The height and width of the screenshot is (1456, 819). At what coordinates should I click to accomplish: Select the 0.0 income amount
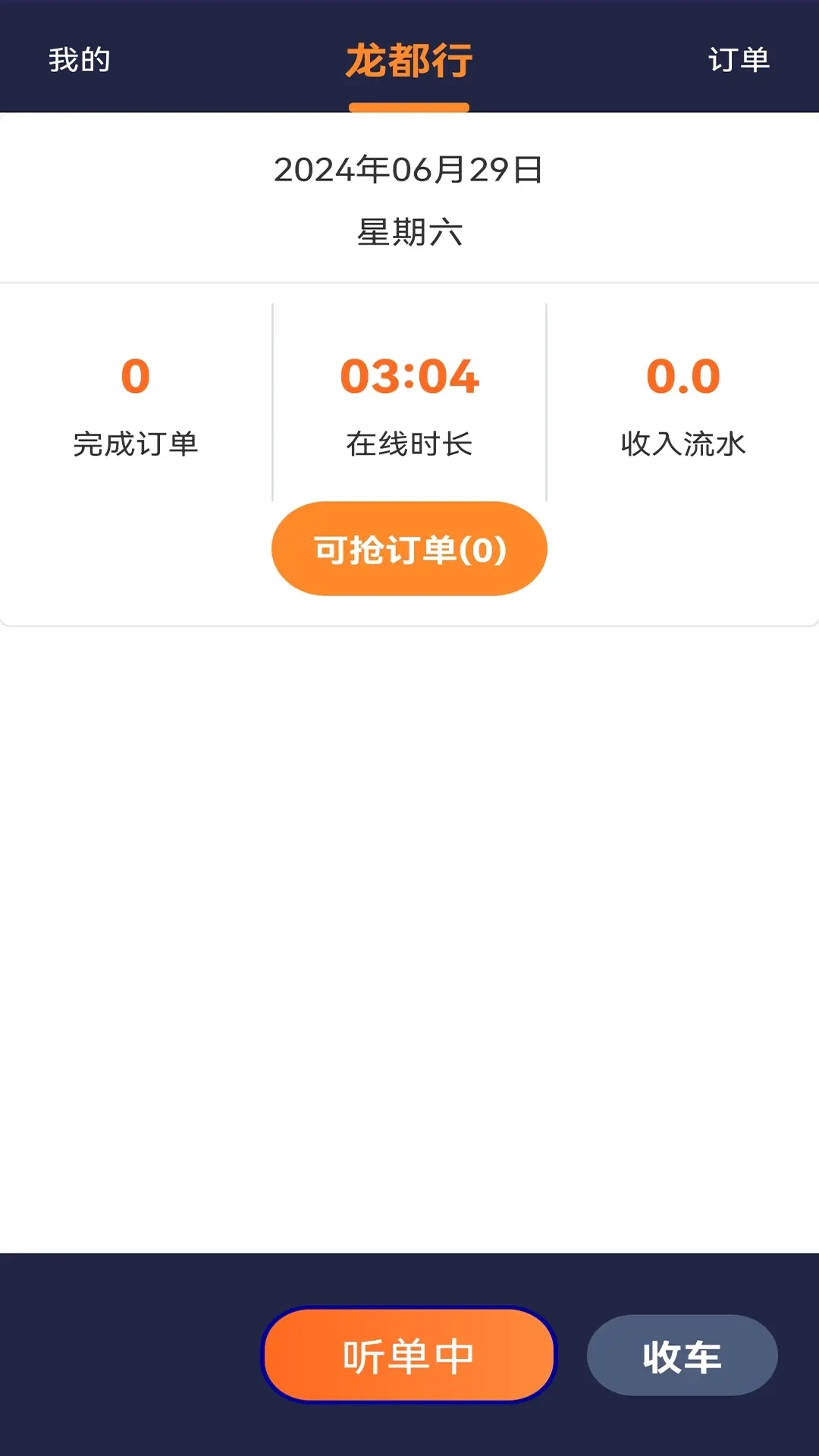(682, 375)
